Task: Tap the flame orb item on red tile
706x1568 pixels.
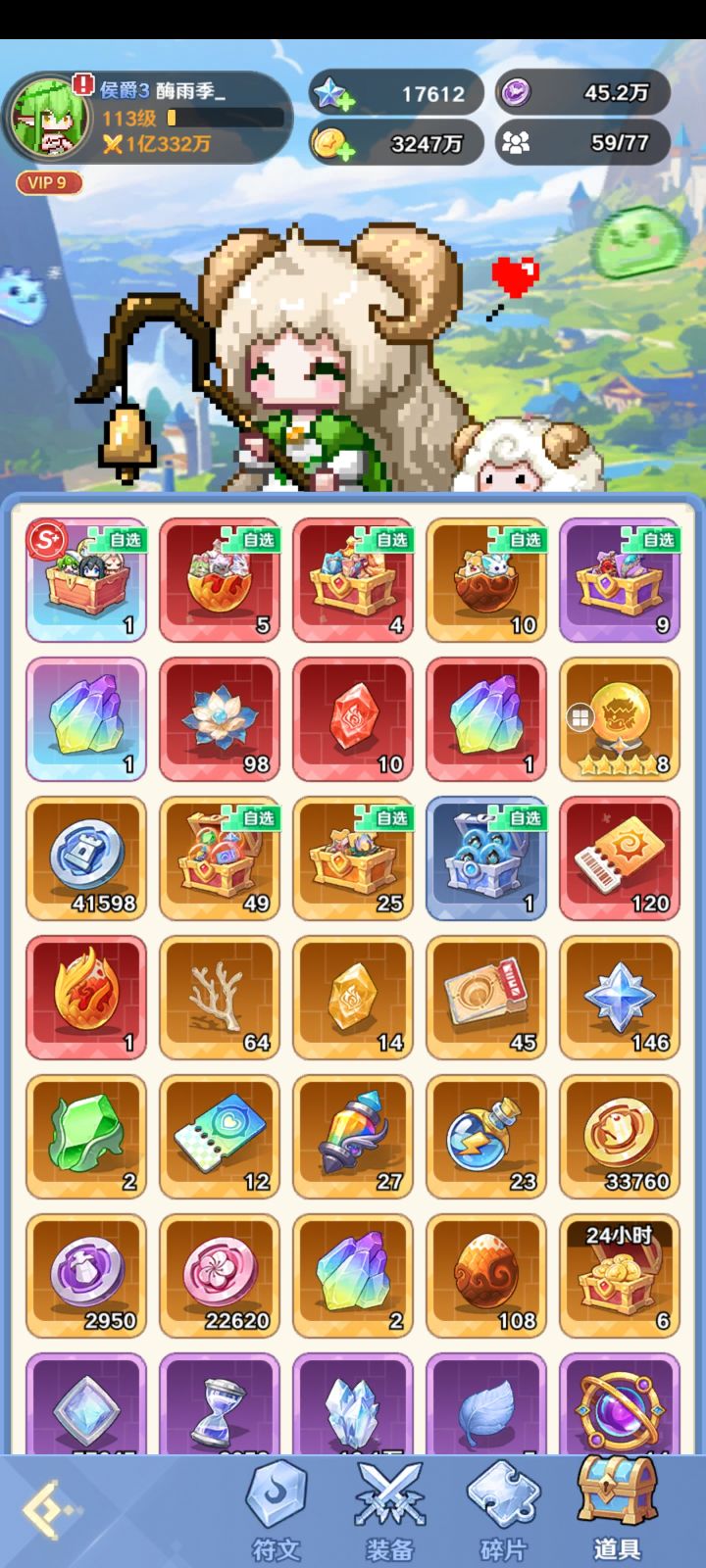Action: [x=86, y=998]
